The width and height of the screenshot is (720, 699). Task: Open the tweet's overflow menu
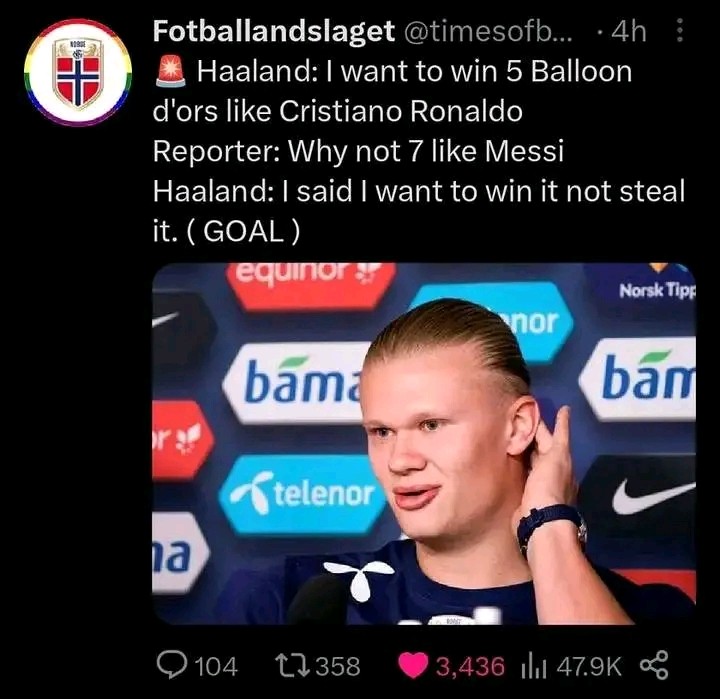(x=681, y=32)
